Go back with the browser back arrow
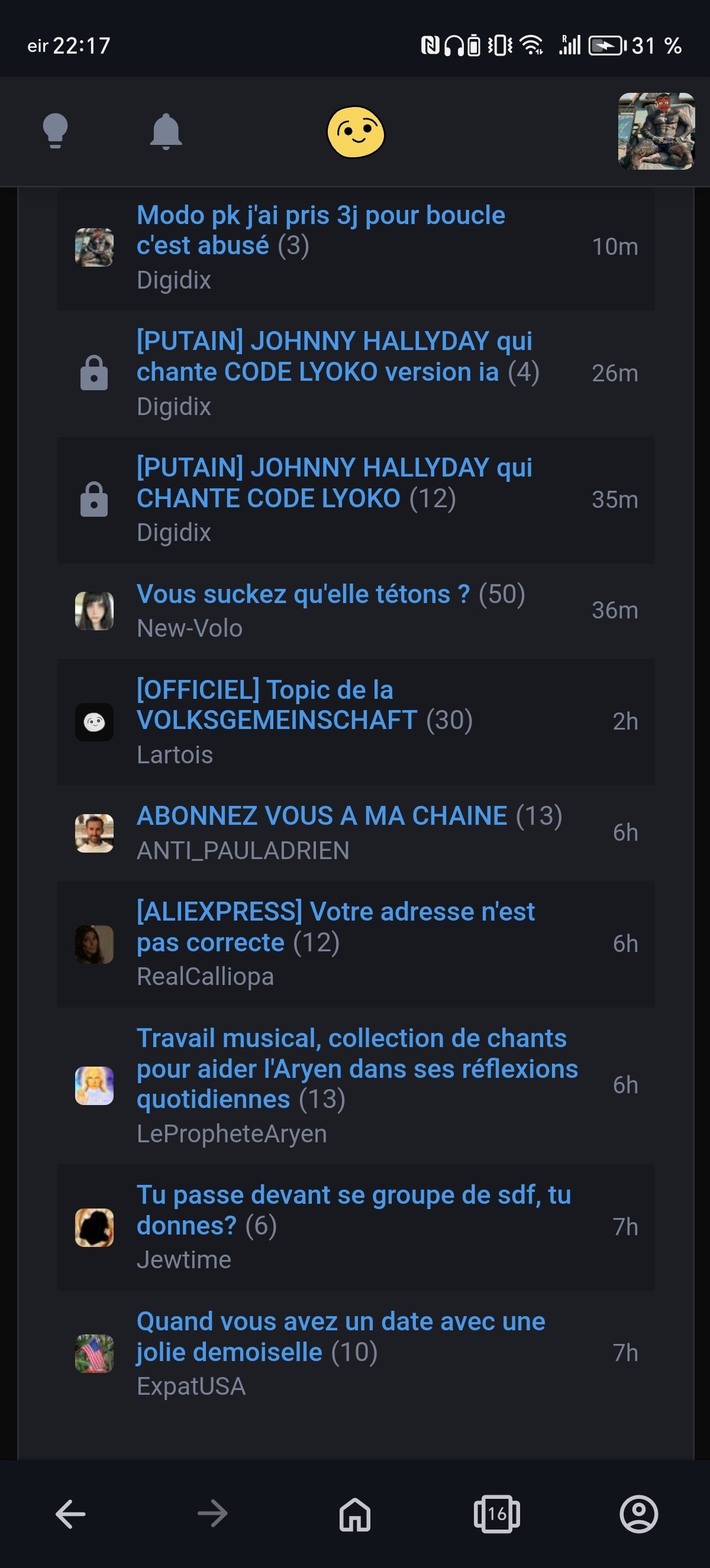The height and width of the screenshot is (1568, 710). [x=70, y=1514]
